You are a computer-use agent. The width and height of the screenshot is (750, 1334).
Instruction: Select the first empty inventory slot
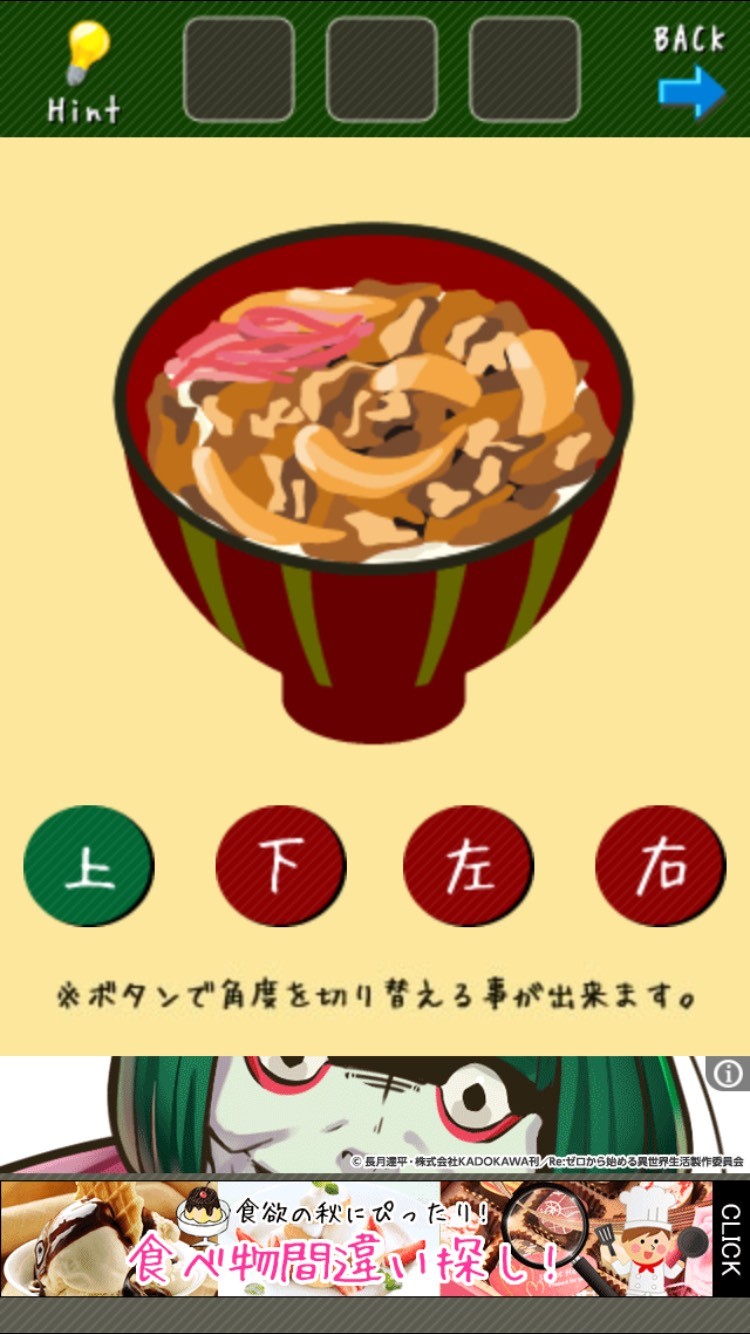(238, 69)
